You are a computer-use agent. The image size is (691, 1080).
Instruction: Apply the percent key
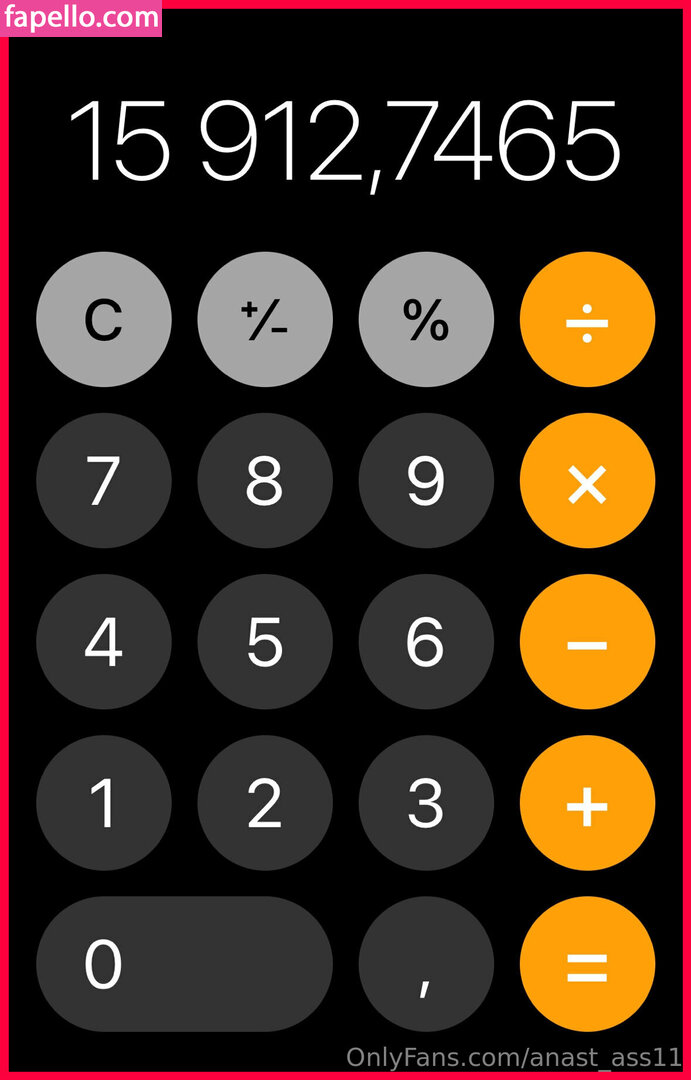tap(426, 320)
